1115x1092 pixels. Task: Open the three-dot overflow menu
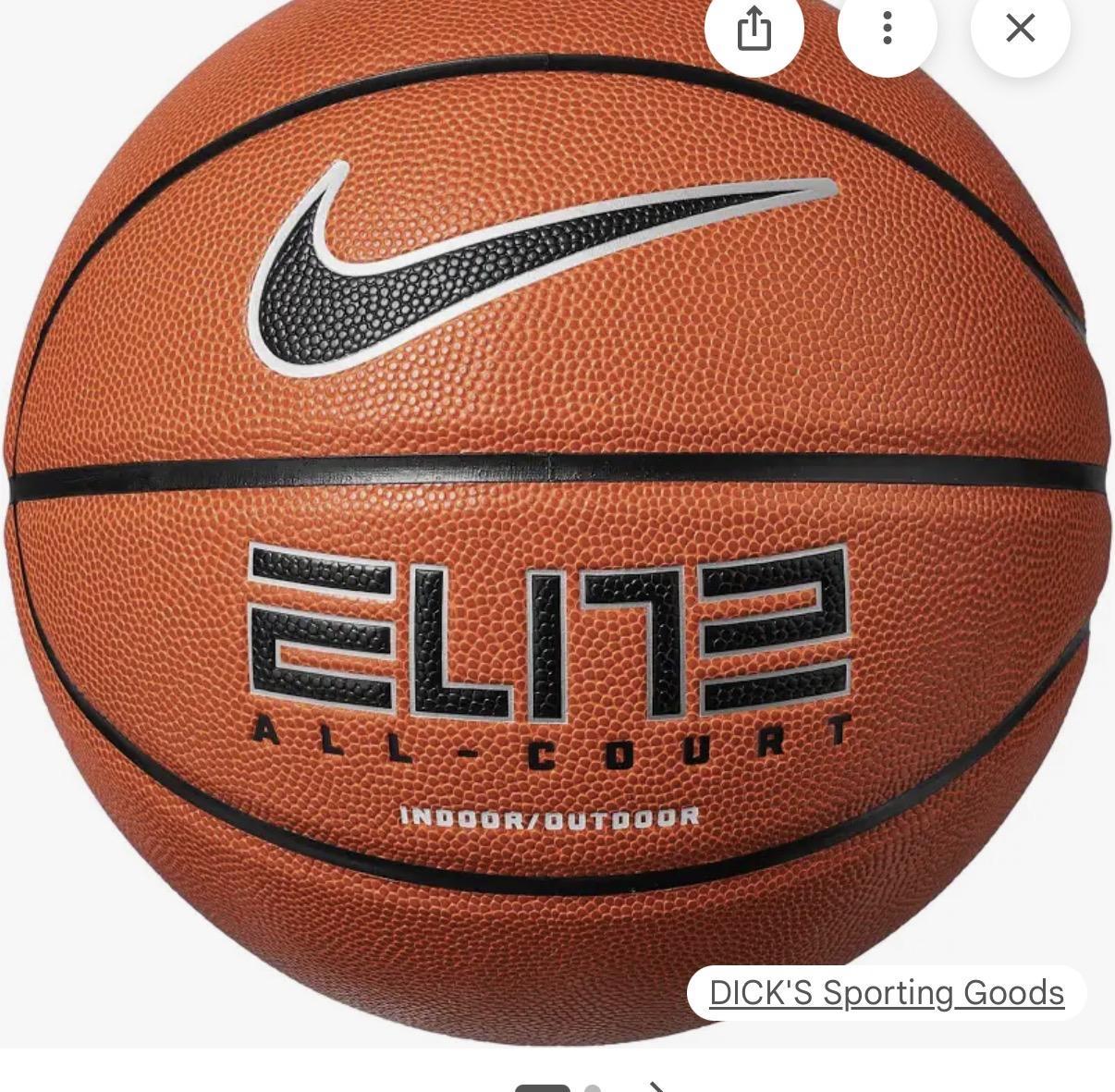887,29
